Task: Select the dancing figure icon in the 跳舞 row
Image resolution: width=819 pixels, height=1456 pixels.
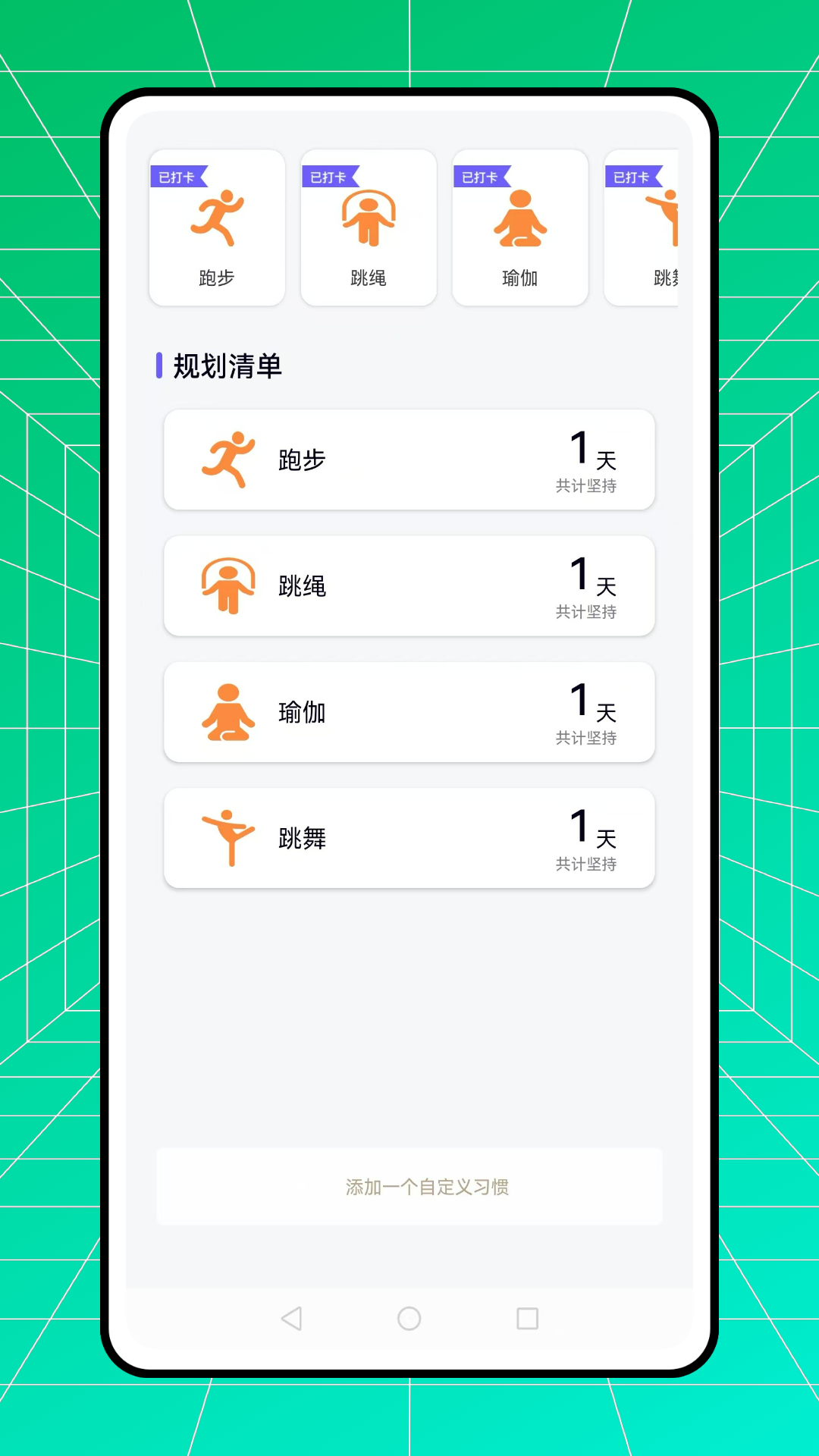Action: [x=227, y=836]
